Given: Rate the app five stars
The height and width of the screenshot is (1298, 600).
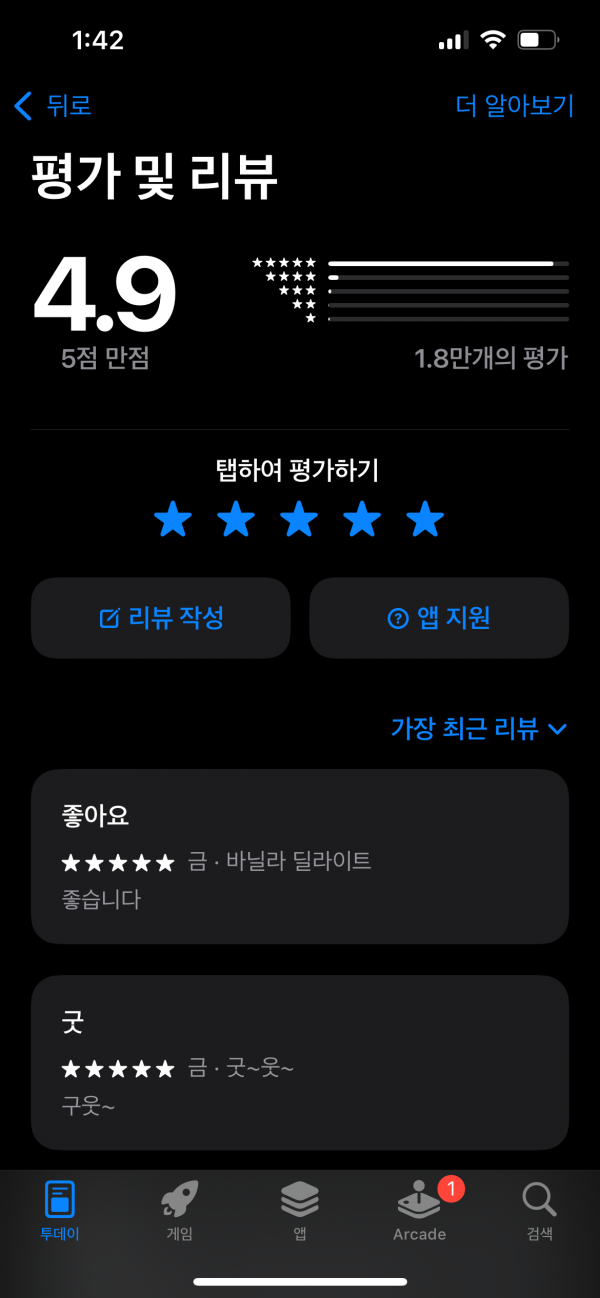Looking at the screenshot, I should pyautogui.click(x=425, y=520).
